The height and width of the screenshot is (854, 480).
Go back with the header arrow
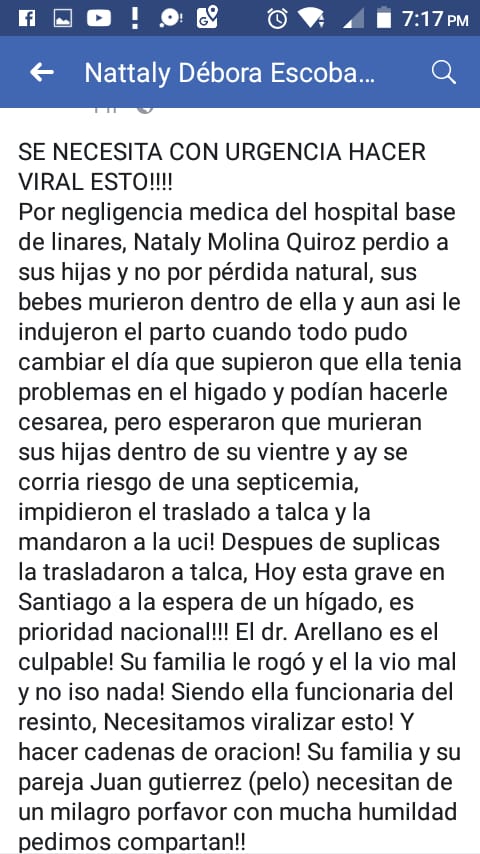tap(42, 72)
